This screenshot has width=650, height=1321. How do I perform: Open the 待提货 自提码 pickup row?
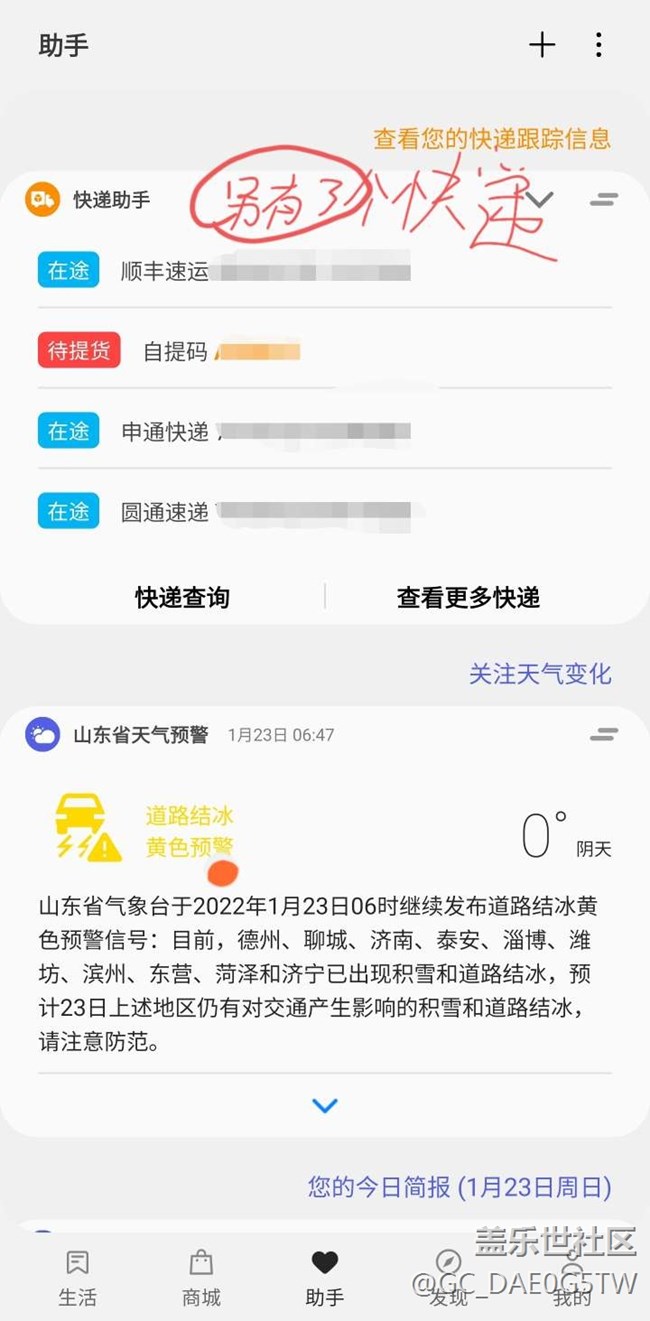pyautogui.click(x=325, y=351)
